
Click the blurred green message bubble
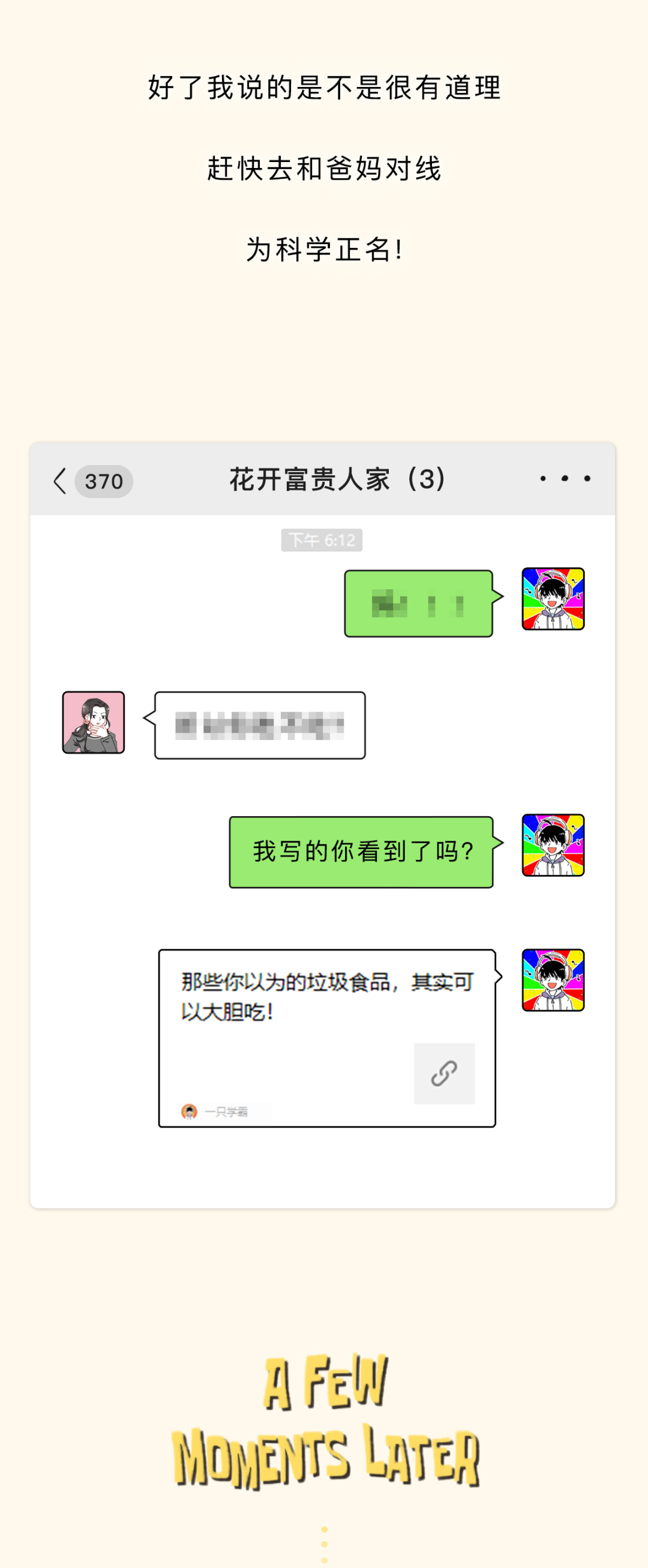pyautogui.click(x=418, y=602)
